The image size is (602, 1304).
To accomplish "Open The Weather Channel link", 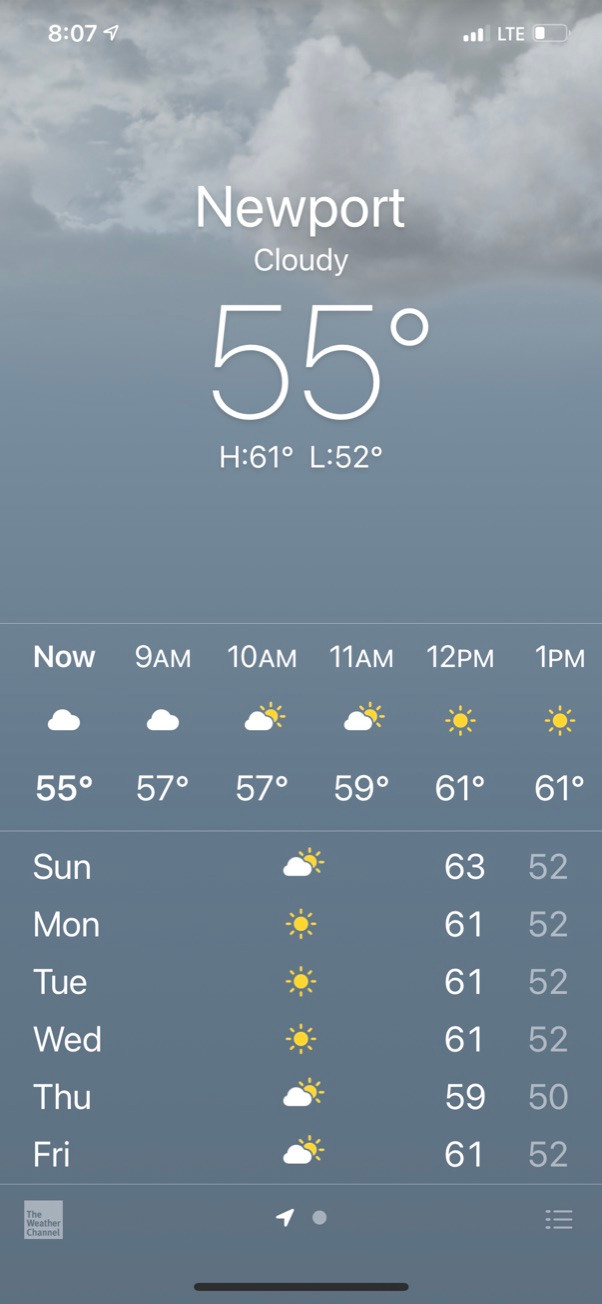I will click(x=43, y=1219).
